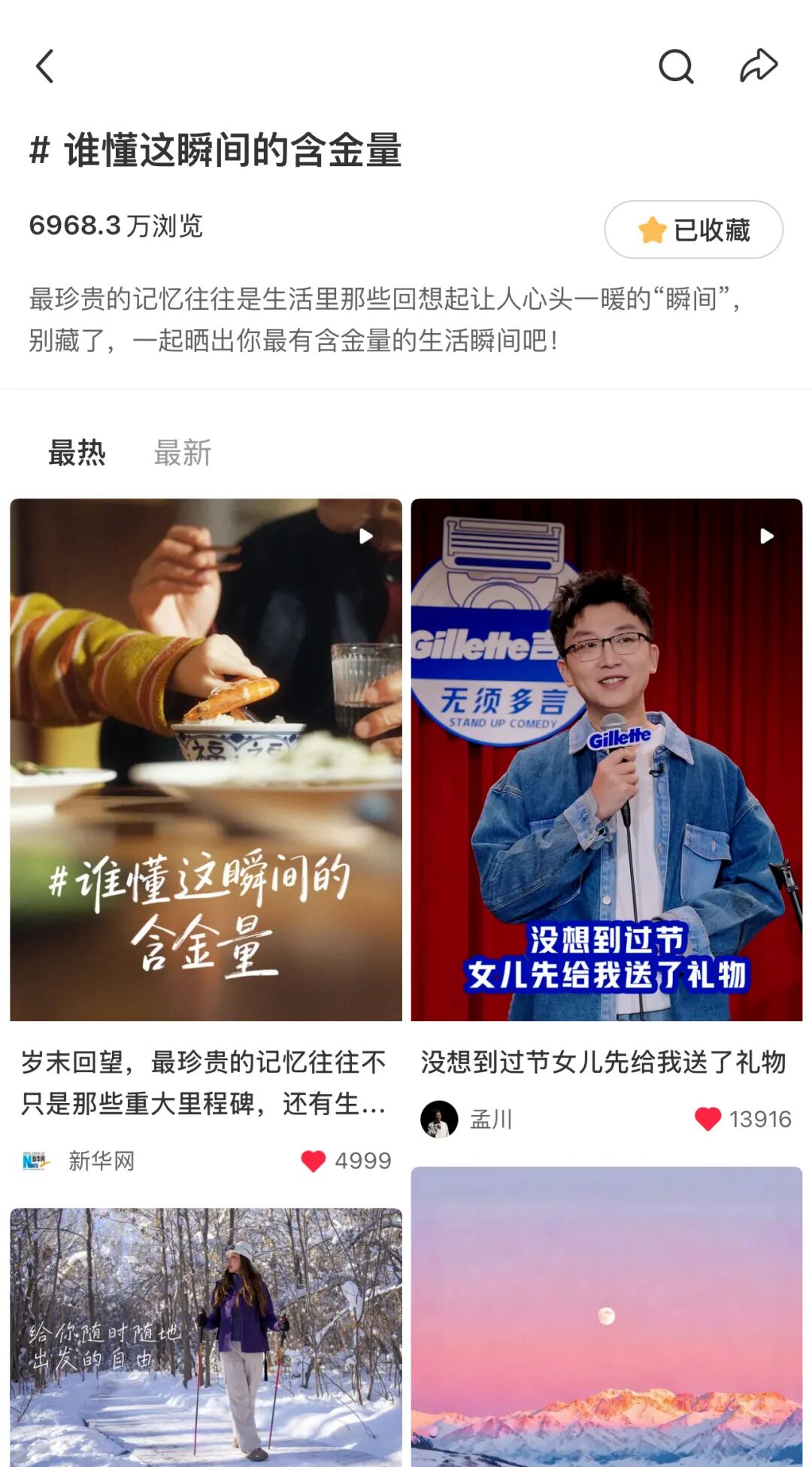Switch to the 最新 tab
Viewport: 812px width, 1467px height.
point(183,453)
